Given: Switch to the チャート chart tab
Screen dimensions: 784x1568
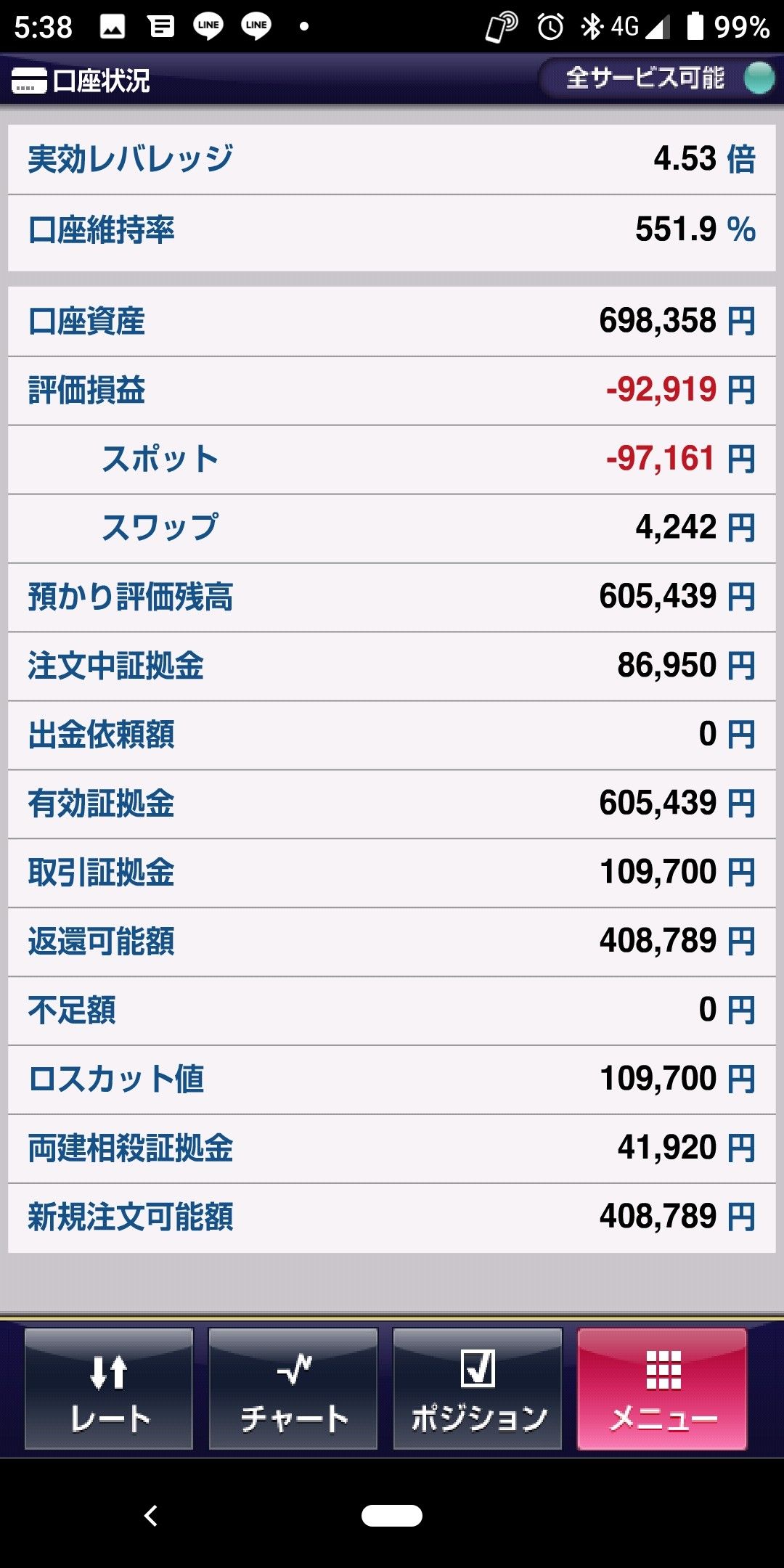Looking at the screenshot, I should (x=293, y=1388).
